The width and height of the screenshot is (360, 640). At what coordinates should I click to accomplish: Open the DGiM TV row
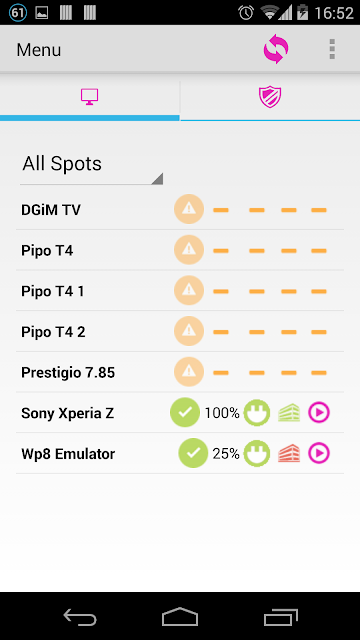[180, 210]
